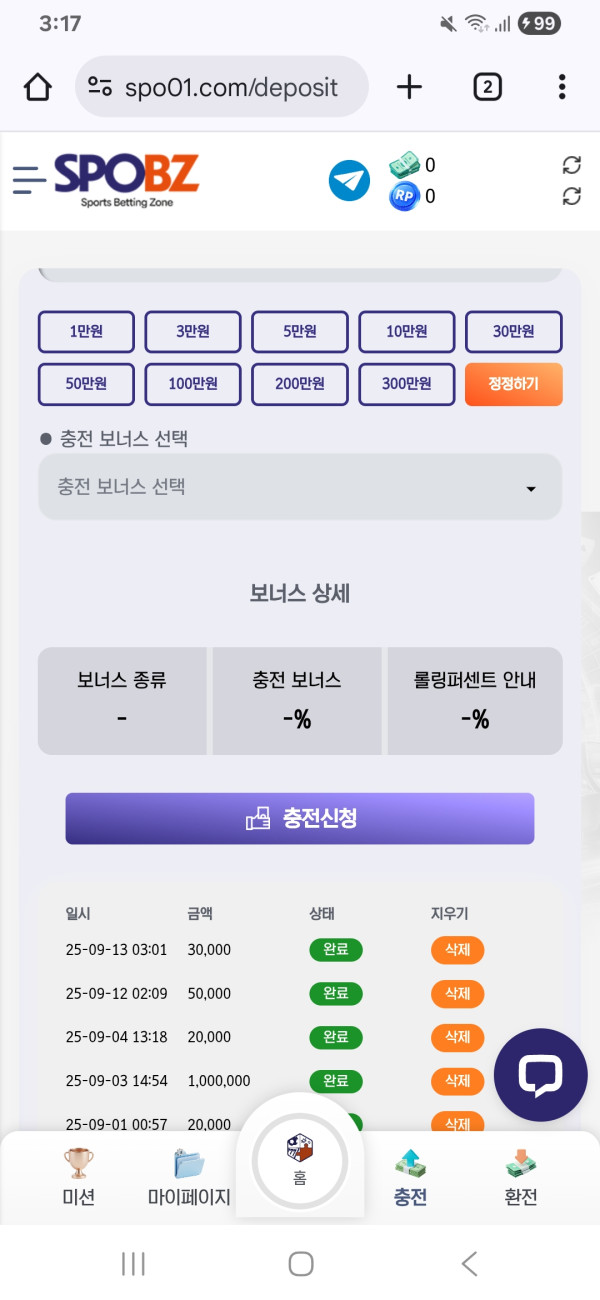This screenshot has width=600, height=1300.
Task: Delete the 25-09-04 13:18 record
Action: point(458,1037)
